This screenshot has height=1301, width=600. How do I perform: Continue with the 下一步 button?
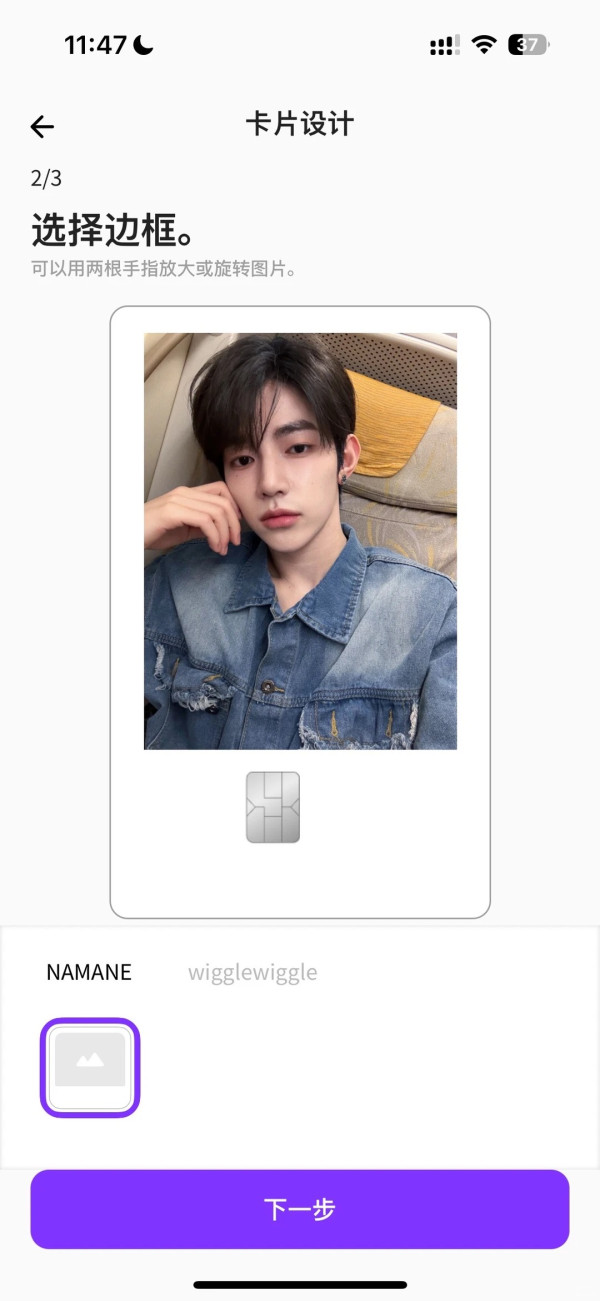click(300, 1209)
